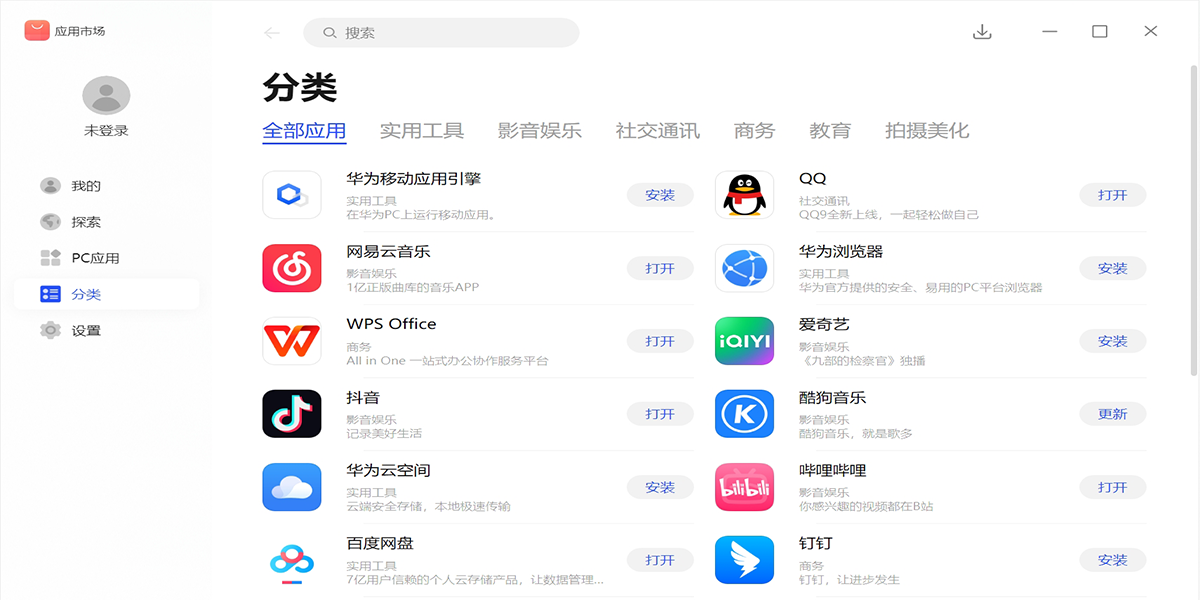
Task: Go back with the arrow
Action: pos(272,33)
